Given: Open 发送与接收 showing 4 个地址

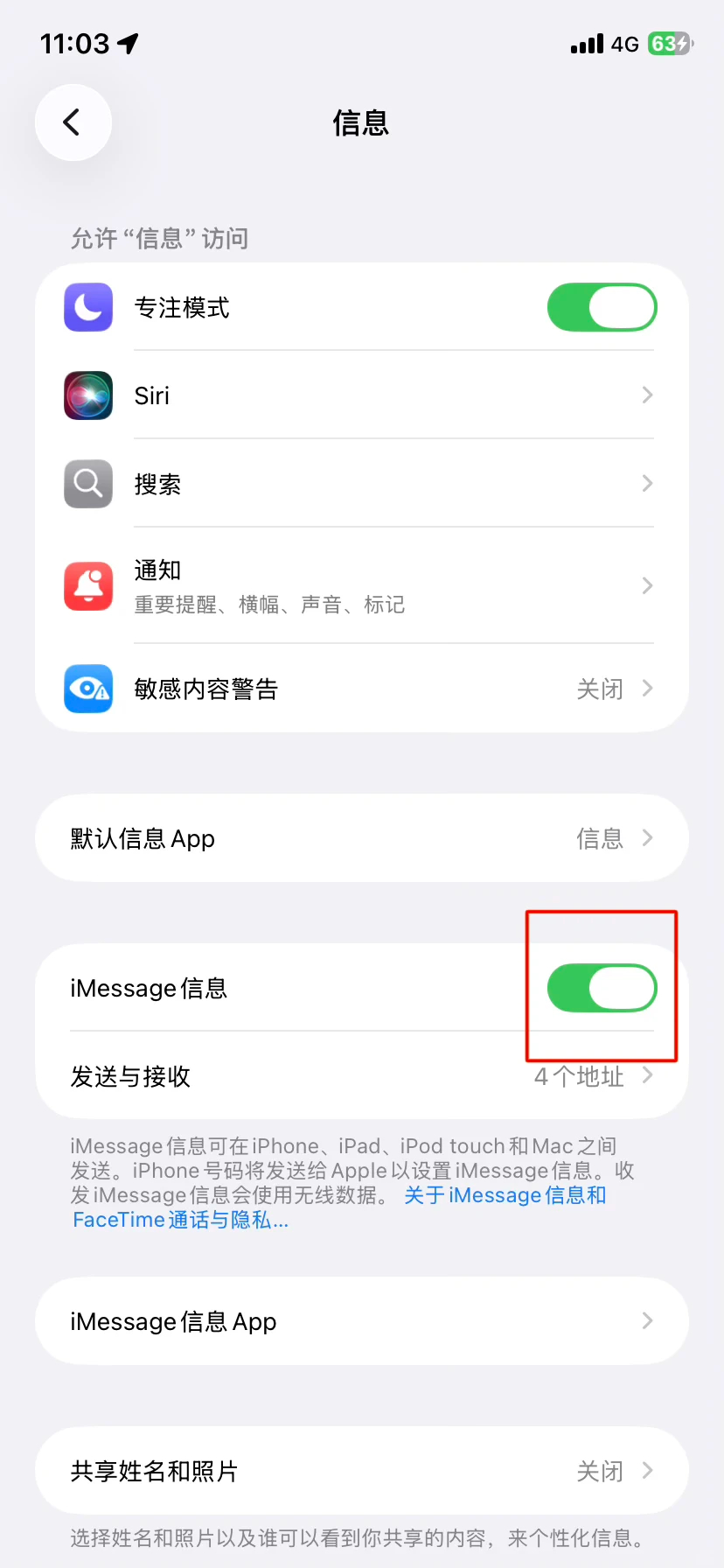Looking at the screenshot, I should (362, 1077).
